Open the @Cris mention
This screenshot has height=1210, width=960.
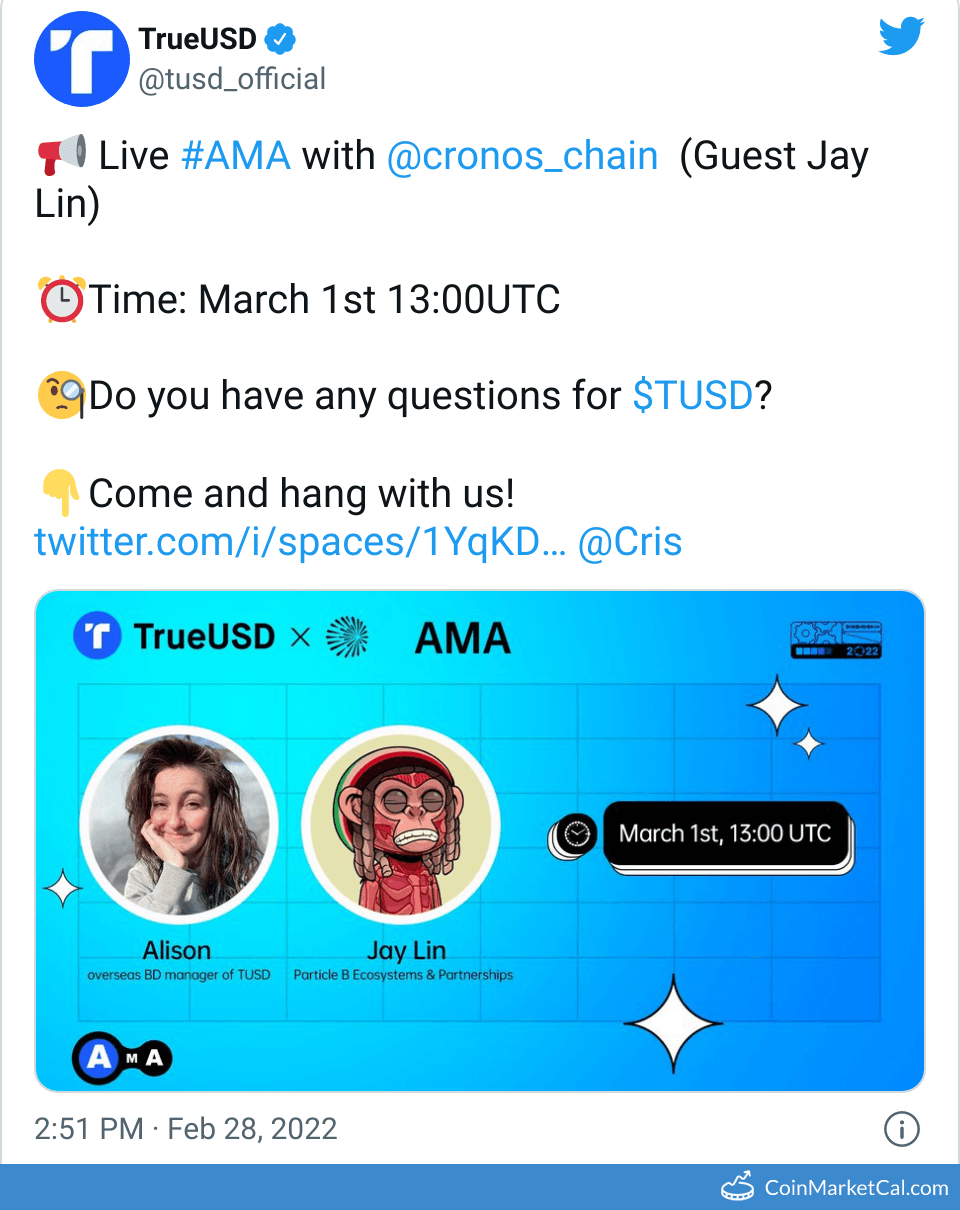pos(630,541)
